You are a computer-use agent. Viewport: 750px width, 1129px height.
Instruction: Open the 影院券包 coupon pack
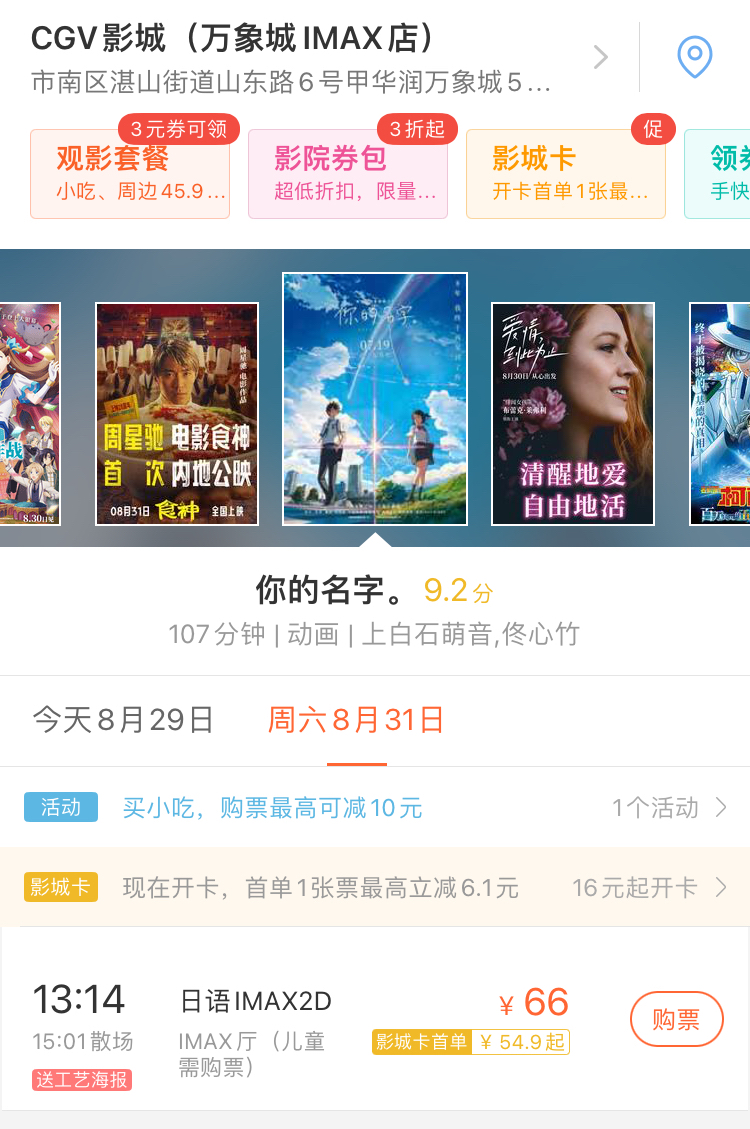click(347, 175)
